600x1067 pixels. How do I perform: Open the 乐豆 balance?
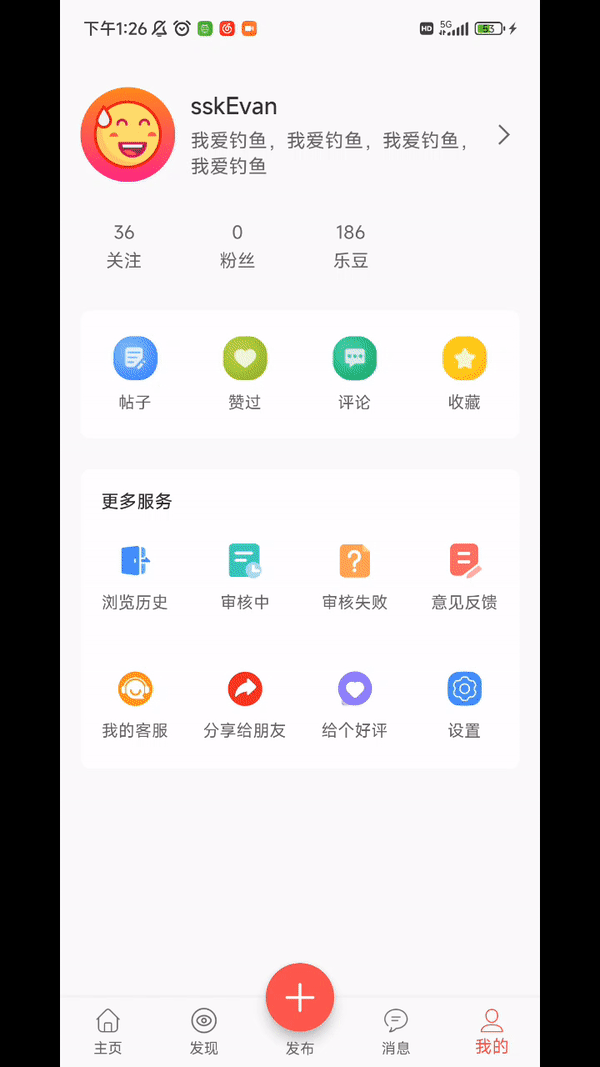(350, 246)
